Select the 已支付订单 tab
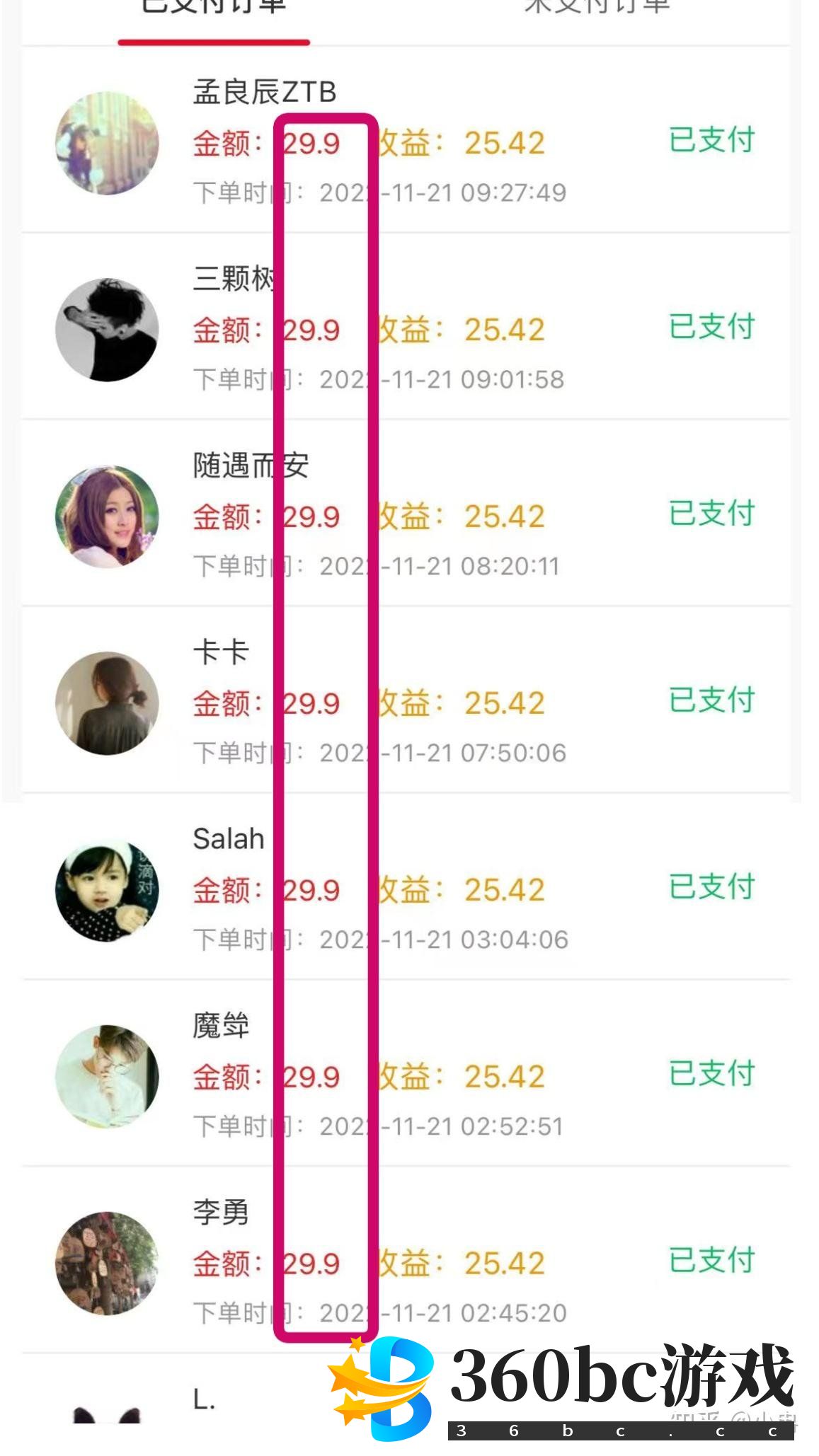 click(214, 10)
